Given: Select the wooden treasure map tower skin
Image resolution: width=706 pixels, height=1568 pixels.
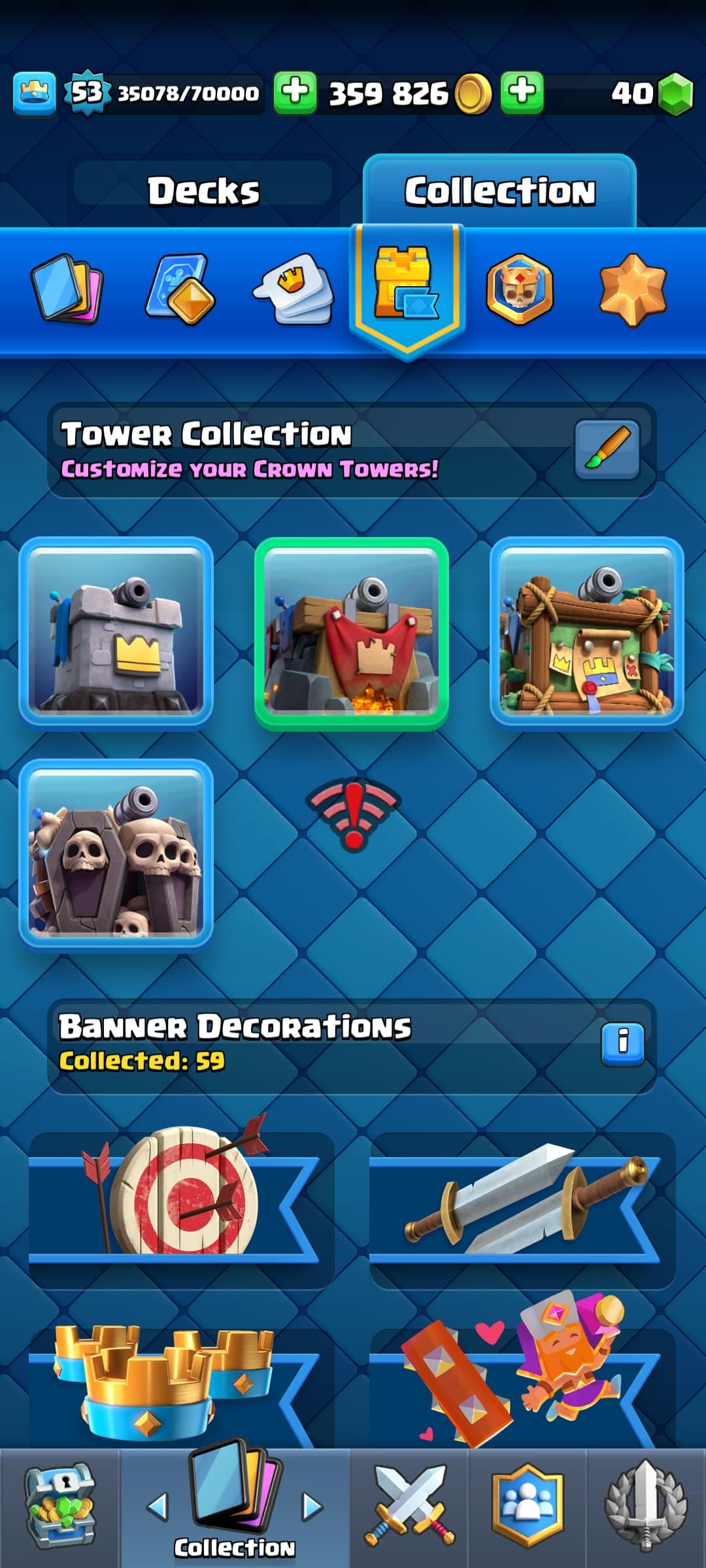Looking at the screenshot, I should pos(586,632).
